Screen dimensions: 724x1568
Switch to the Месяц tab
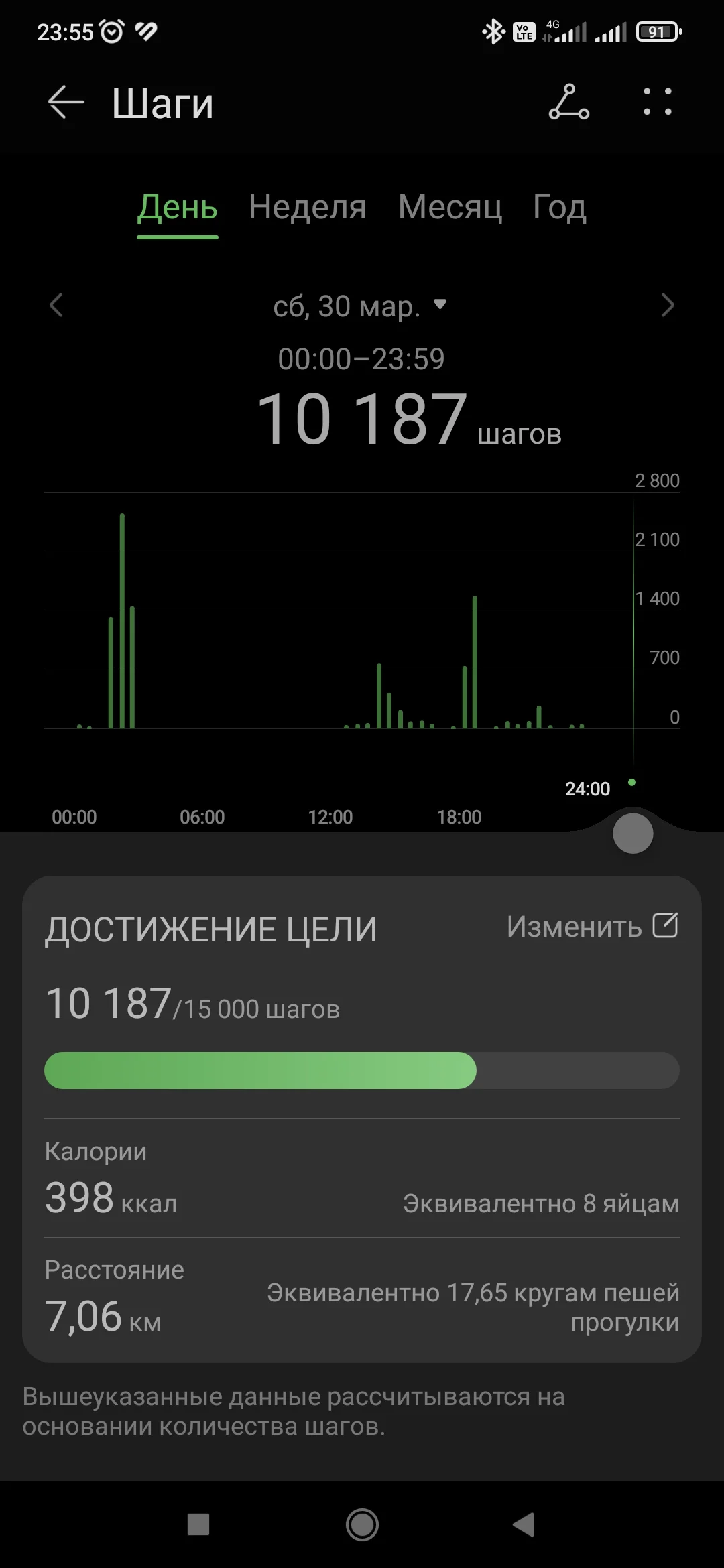(x=450, y=208)
